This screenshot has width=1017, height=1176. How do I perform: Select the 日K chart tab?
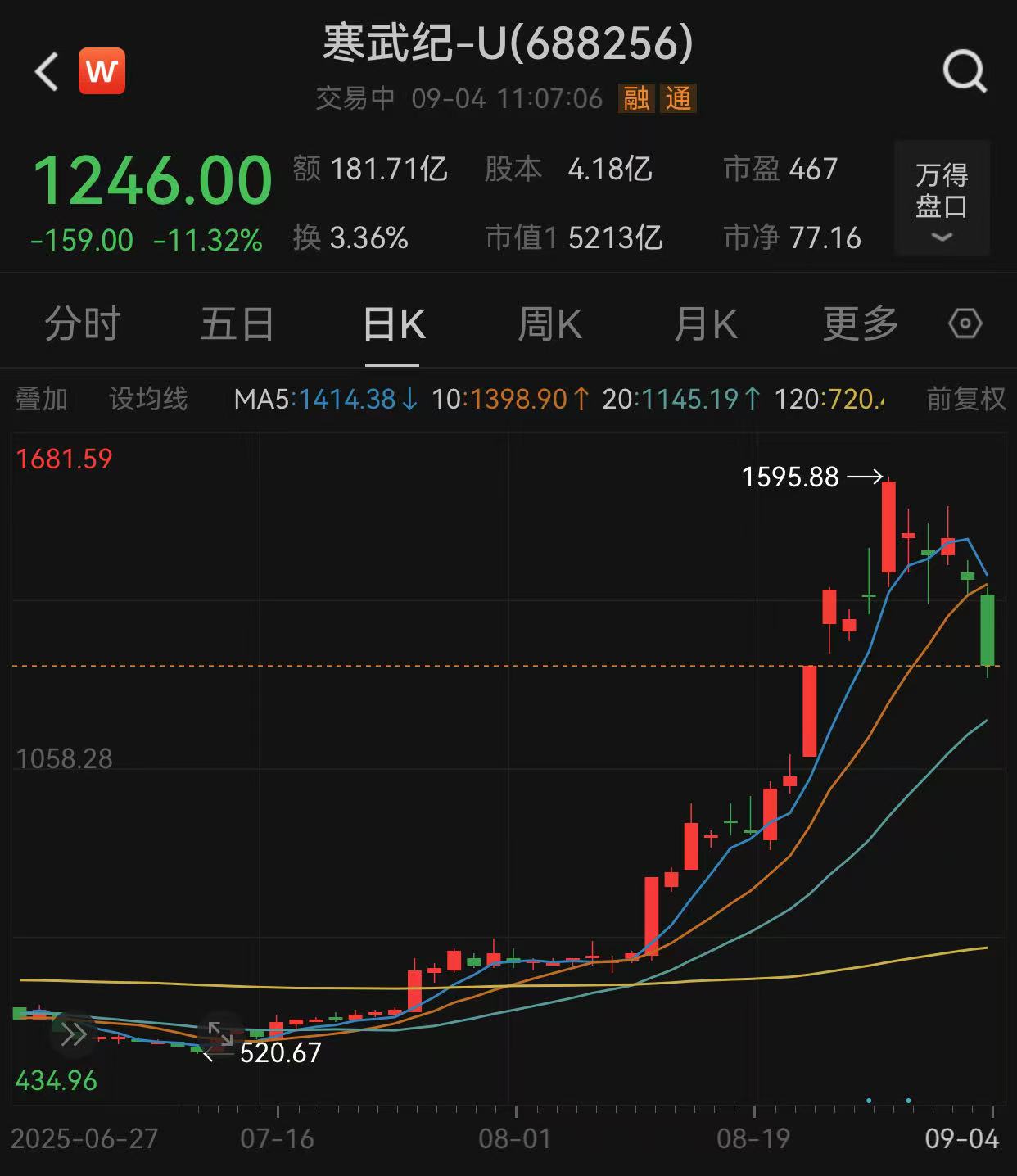(x=393, y=324)
